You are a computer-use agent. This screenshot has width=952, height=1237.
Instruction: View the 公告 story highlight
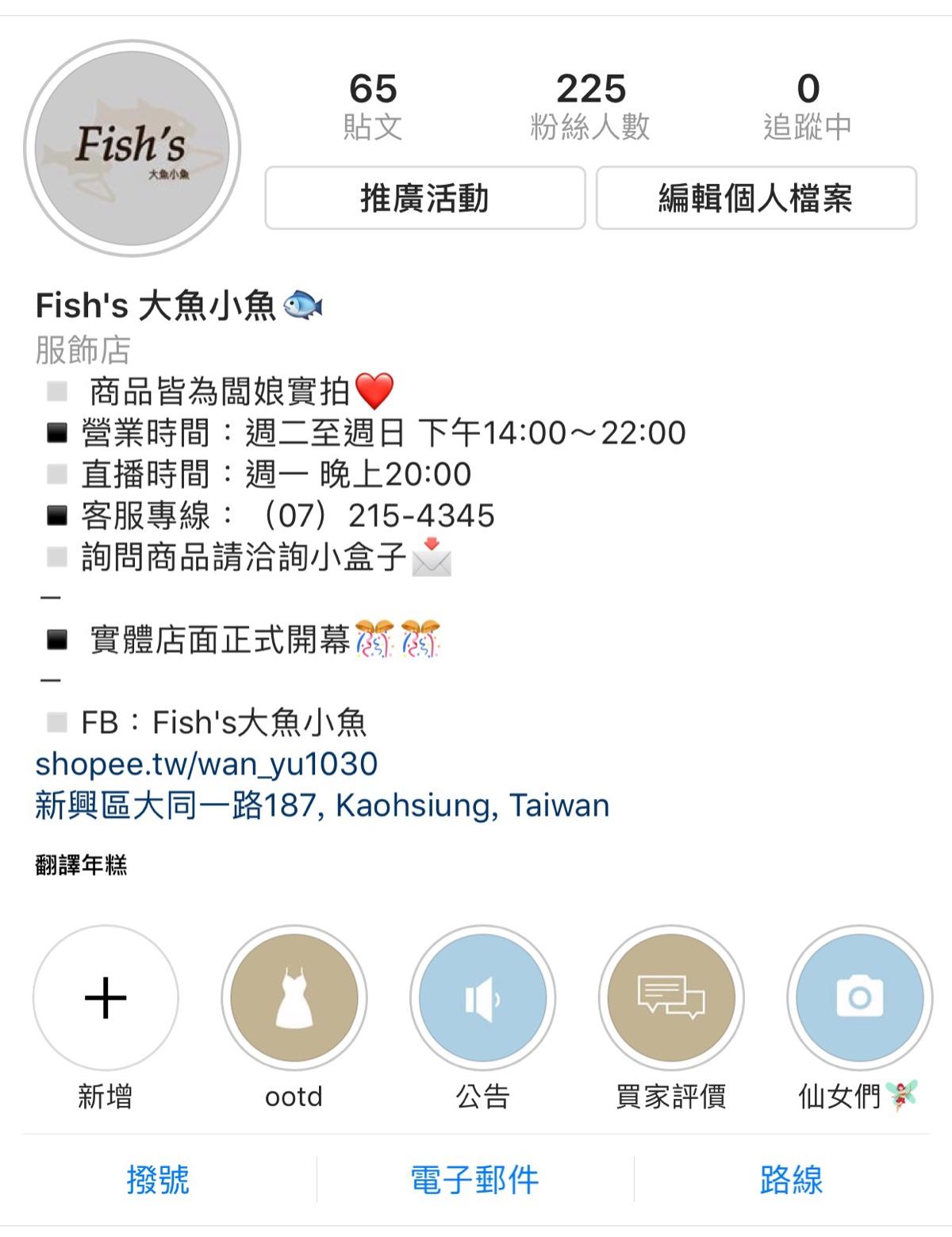[482, 998]
